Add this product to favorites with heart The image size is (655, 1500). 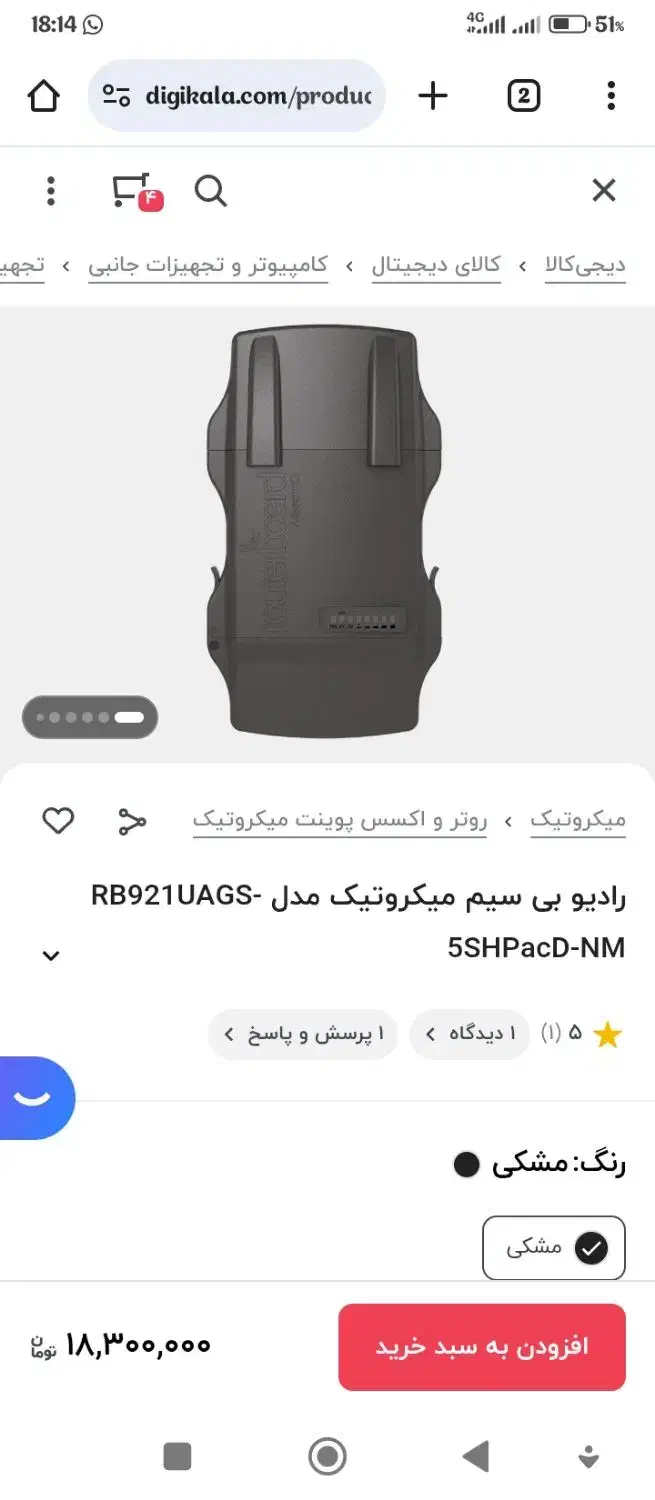coord(58,821)
